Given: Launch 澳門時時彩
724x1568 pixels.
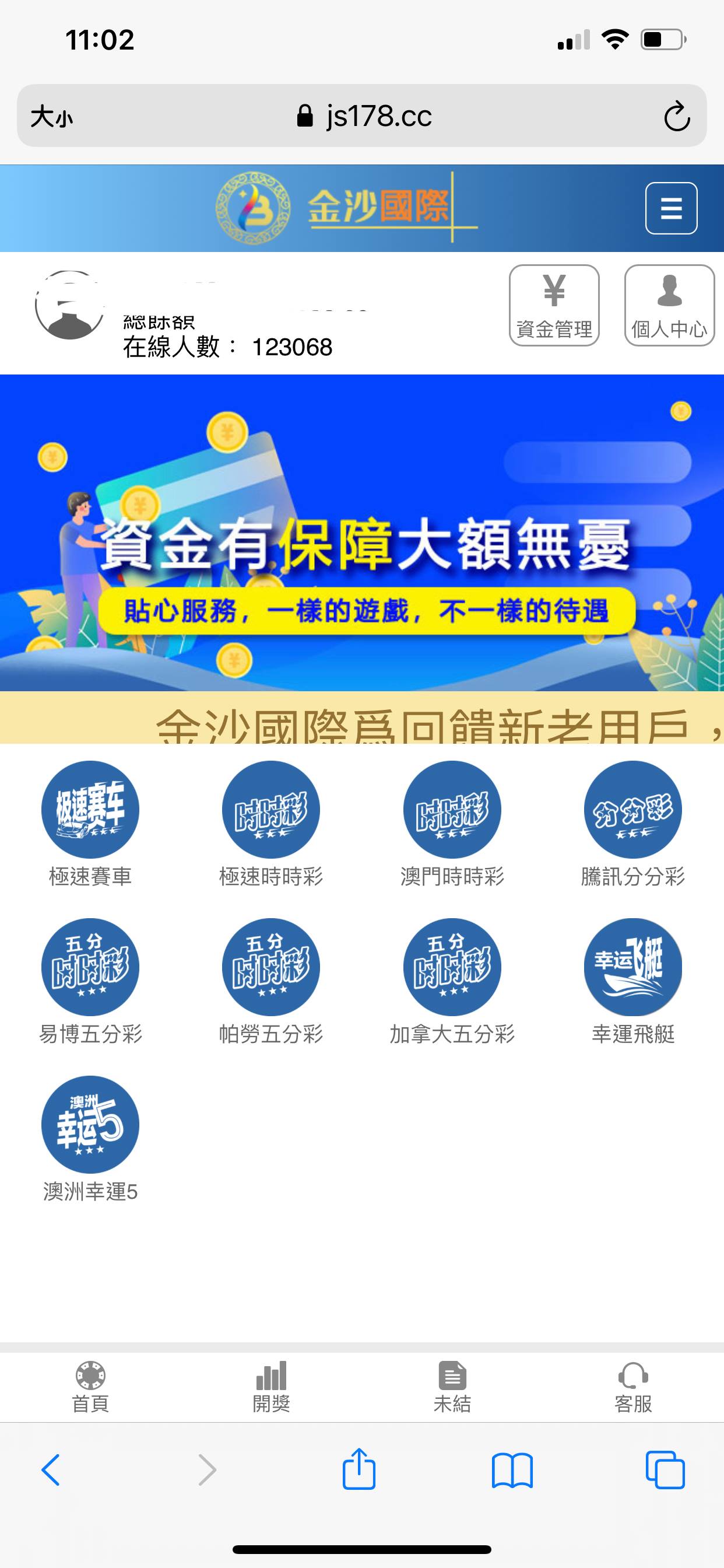Looking at the screenshot, I should click(x=452, y=810).
